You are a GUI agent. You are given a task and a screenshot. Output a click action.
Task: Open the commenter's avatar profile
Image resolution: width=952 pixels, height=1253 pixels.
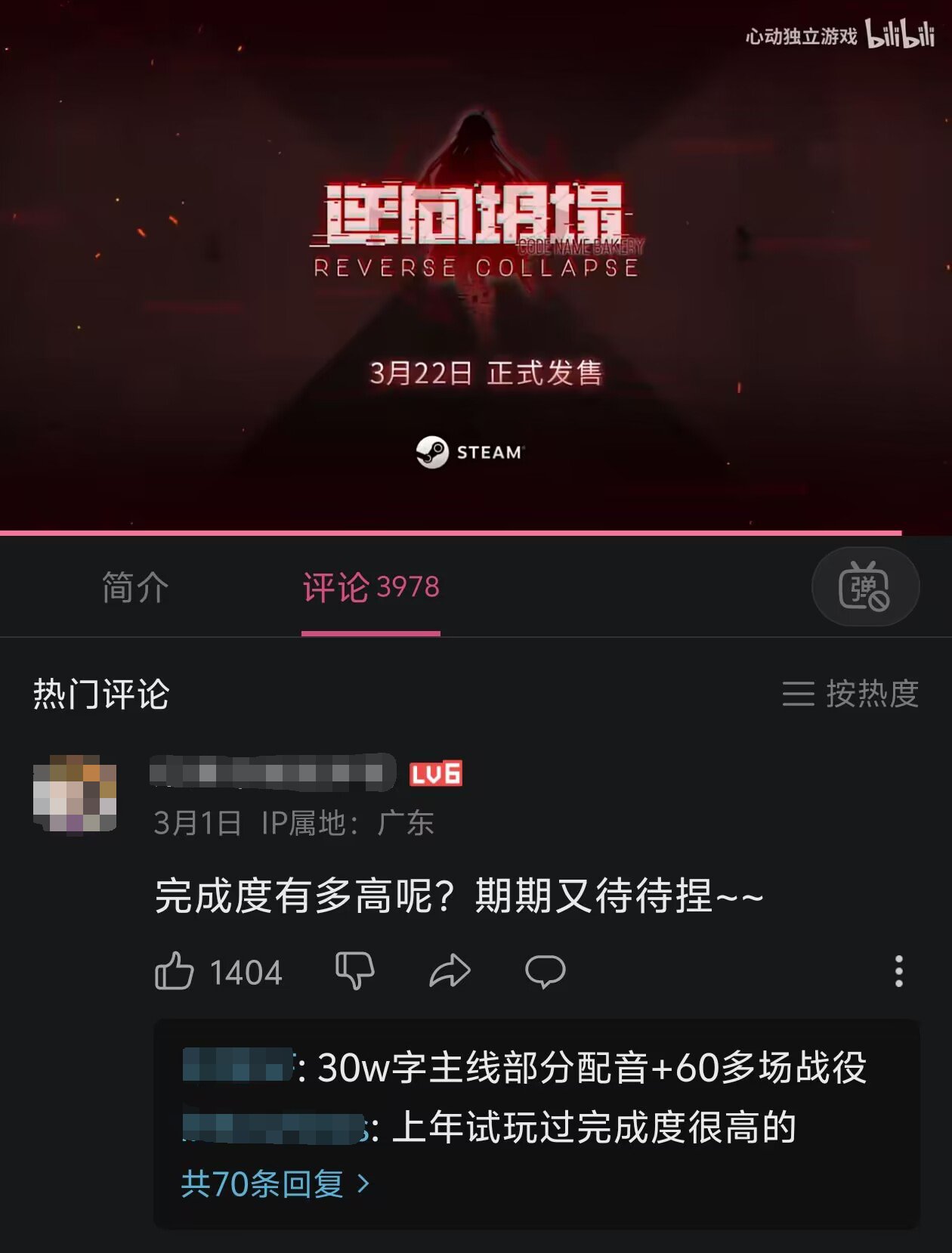click(x=75, y=794)
